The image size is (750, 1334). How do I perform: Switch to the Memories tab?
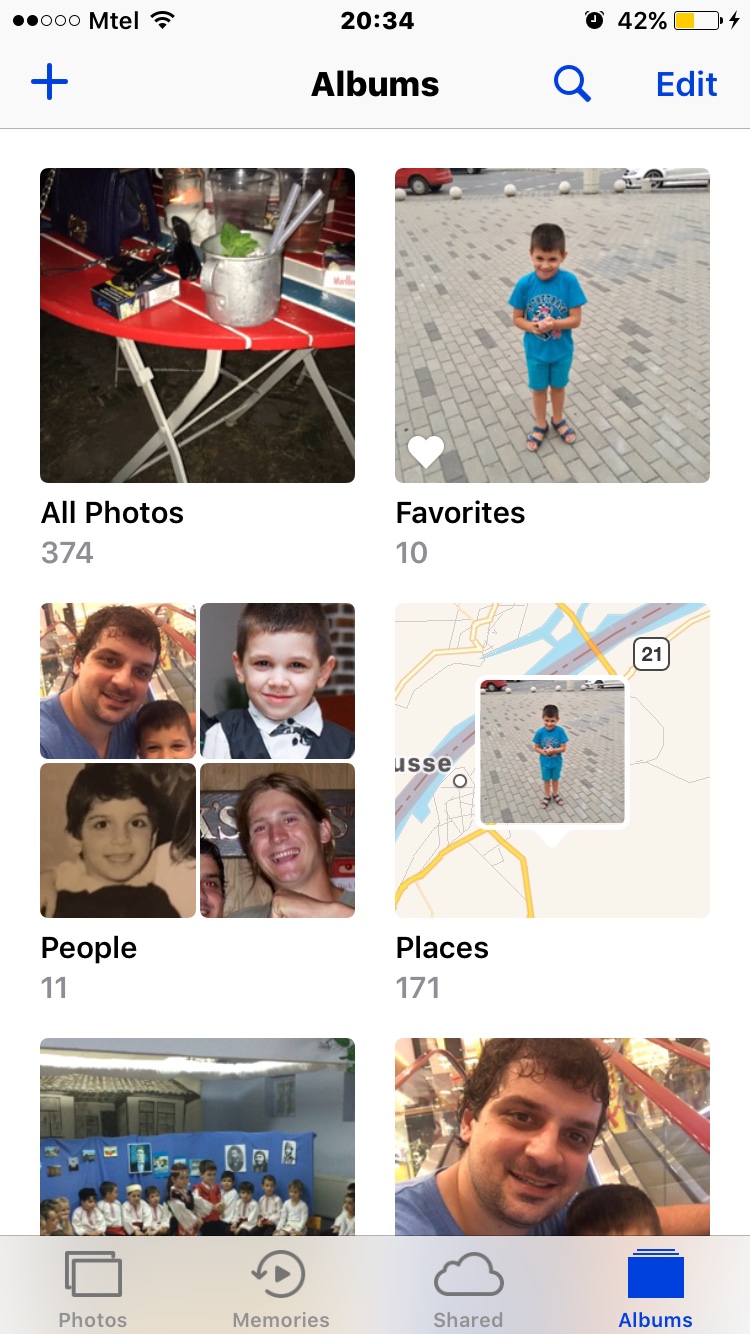[280, 1288]
